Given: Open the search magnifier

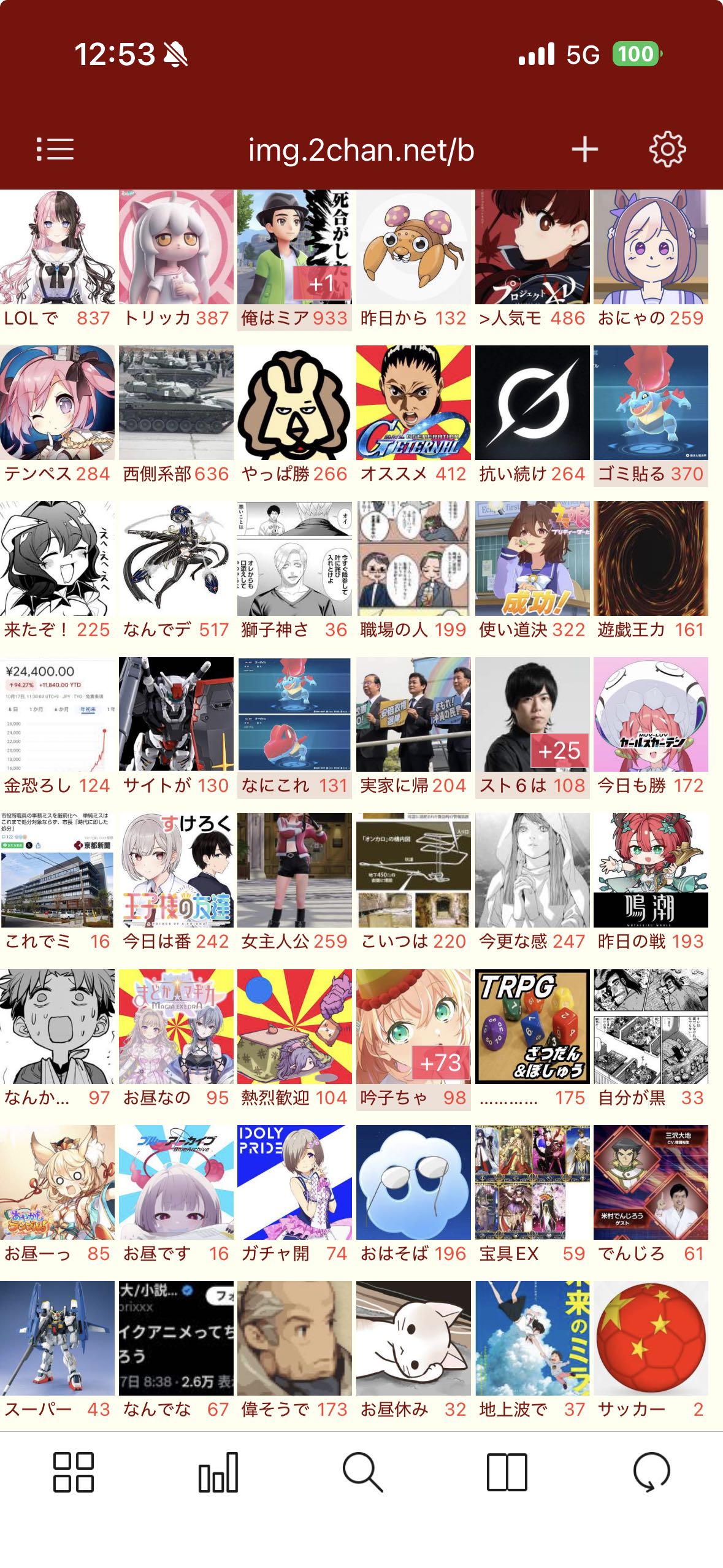Looking at the screenshot, I should (362, 1472).
